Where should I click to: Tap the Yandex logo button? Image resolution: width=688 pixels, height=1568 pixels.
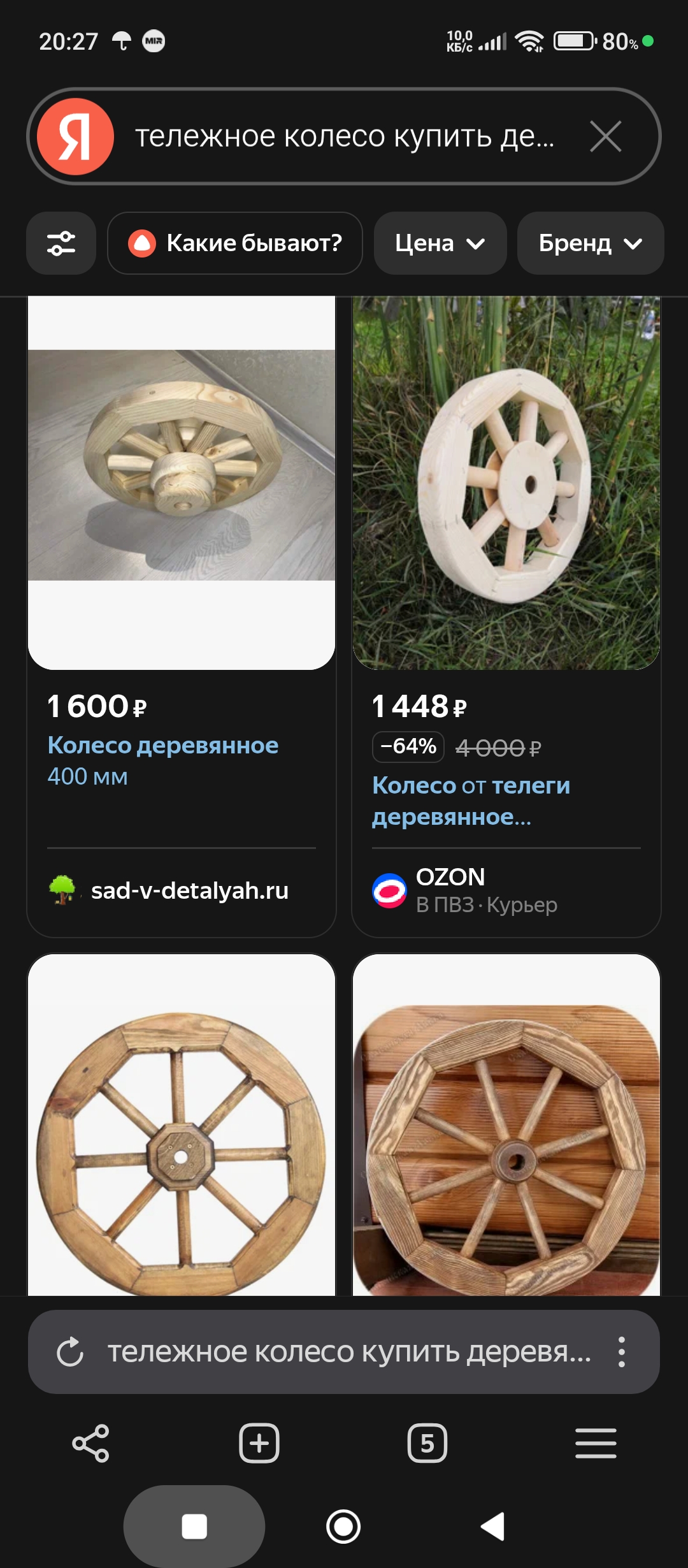pyautogui.click(x=75, y=137)
